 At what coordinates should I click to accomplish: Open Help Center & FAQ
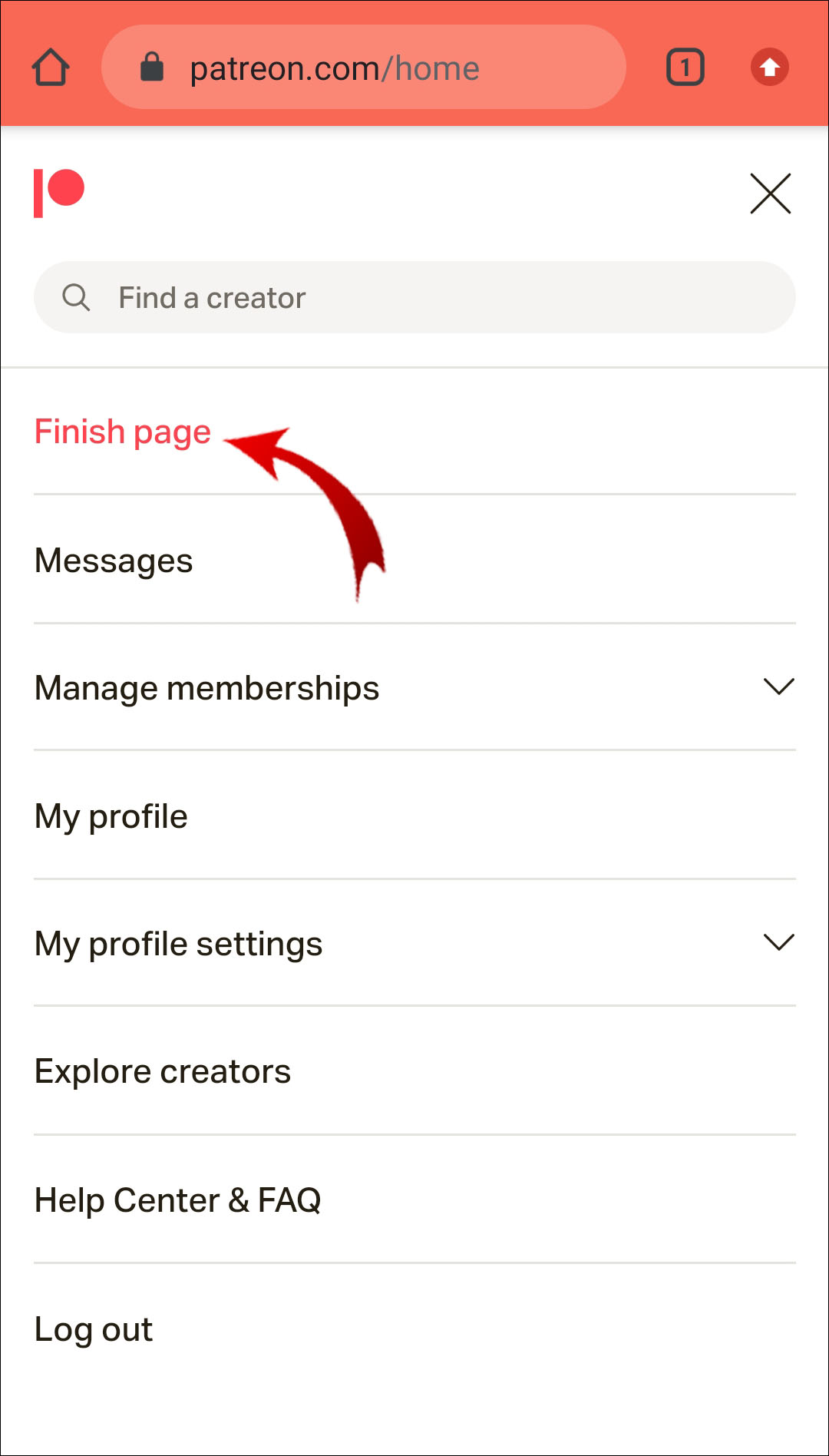178,1200
